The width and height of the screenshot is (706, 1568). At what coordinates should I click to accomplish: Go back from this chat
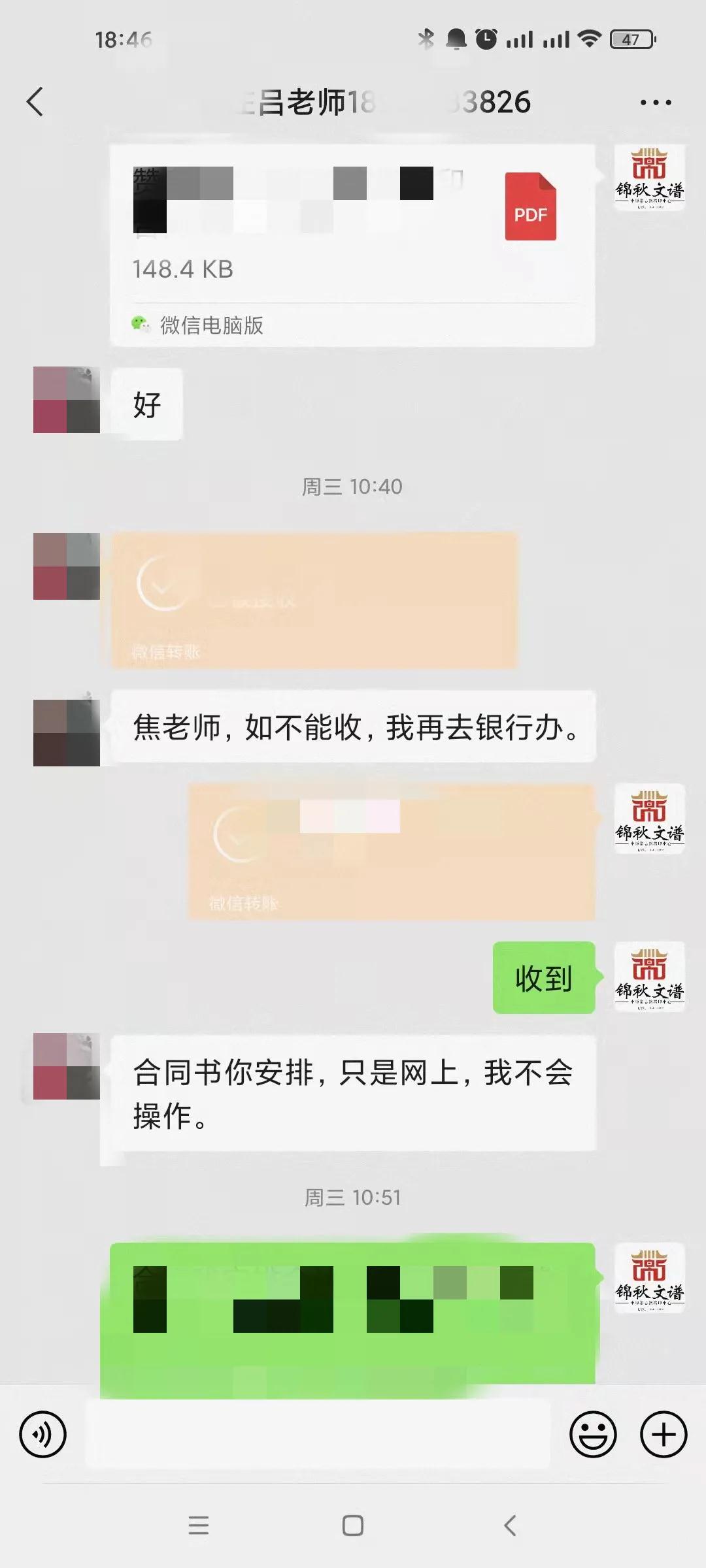[35, 102]
